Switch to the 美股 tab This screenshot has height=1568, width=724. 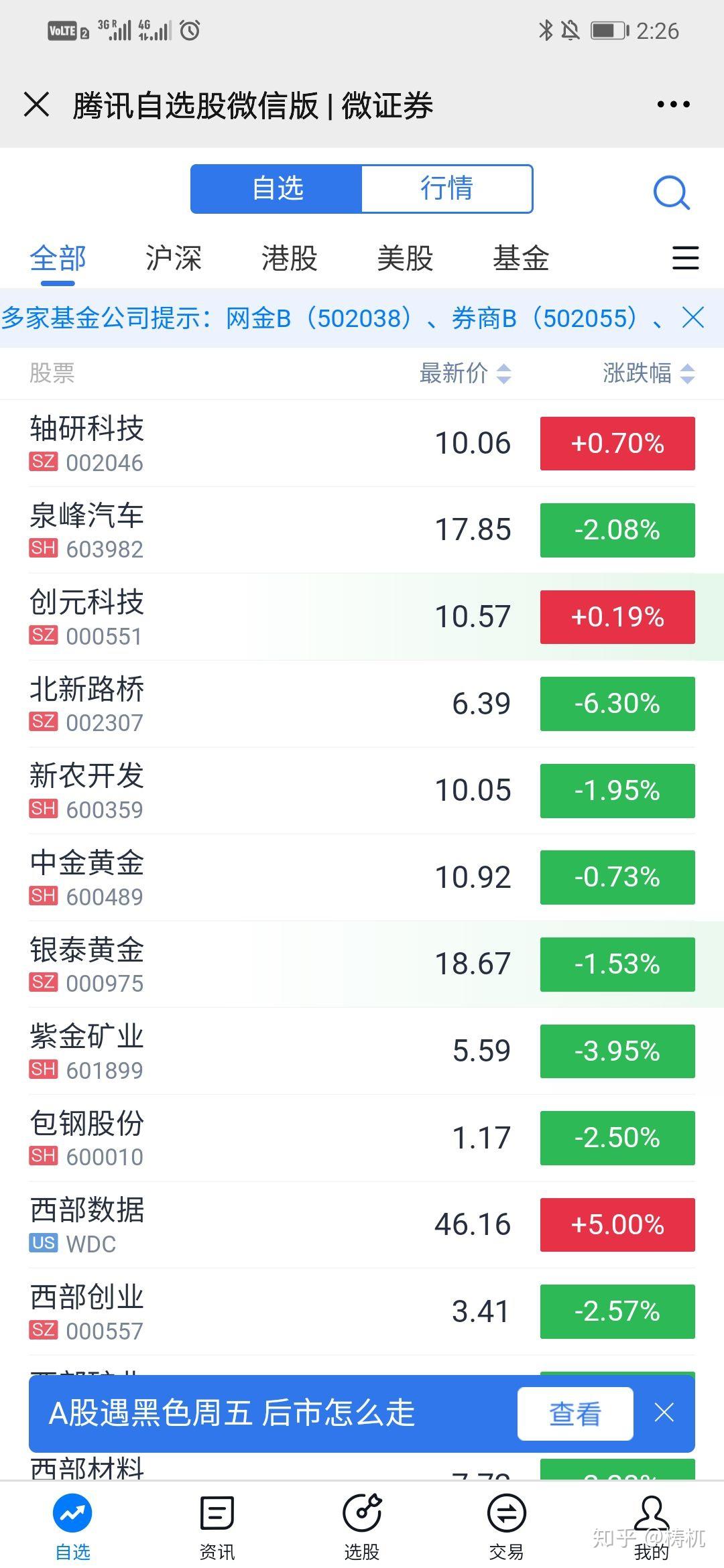click(404, 258)
